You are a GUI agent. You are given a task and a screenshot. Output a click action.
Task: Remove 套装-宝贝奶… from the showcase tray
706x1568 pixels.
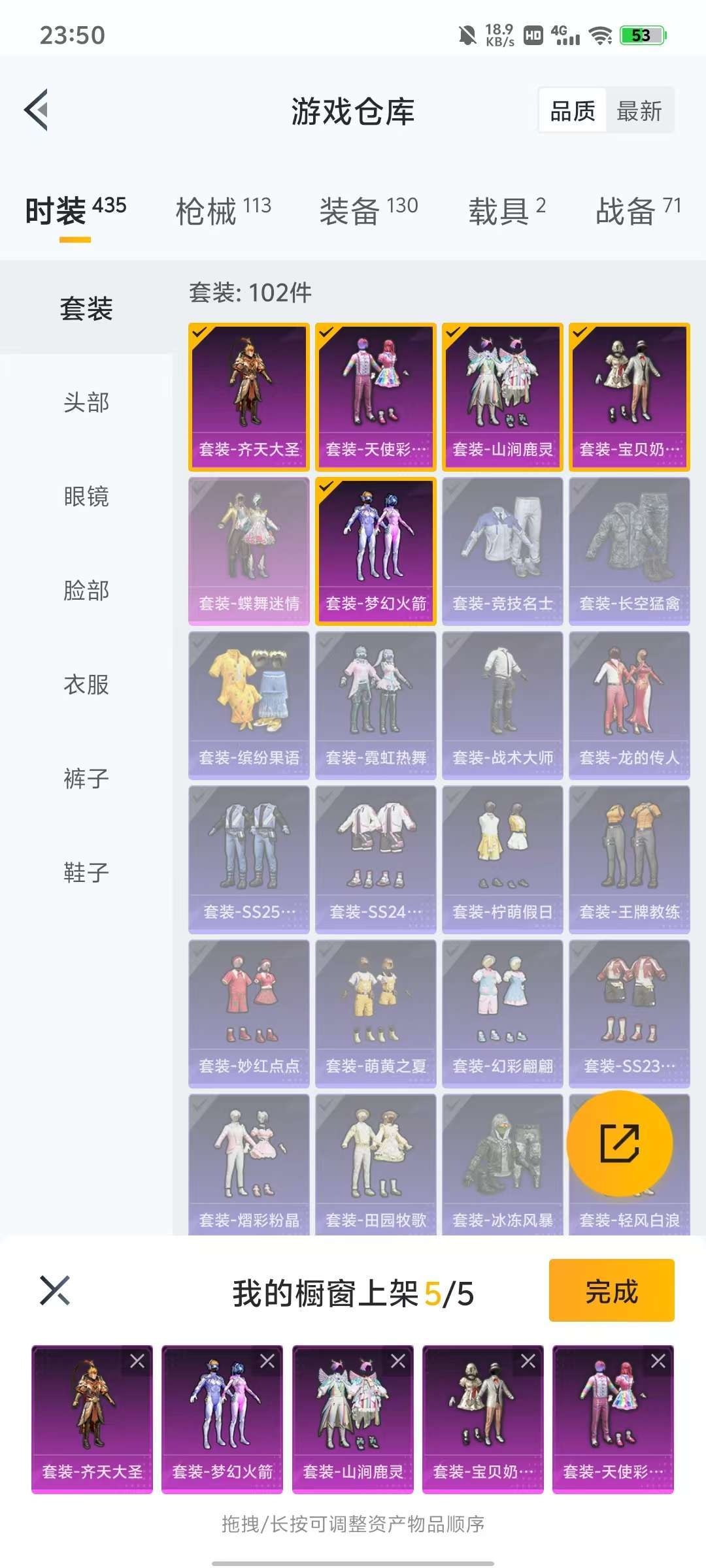(x=528, y=1362)
